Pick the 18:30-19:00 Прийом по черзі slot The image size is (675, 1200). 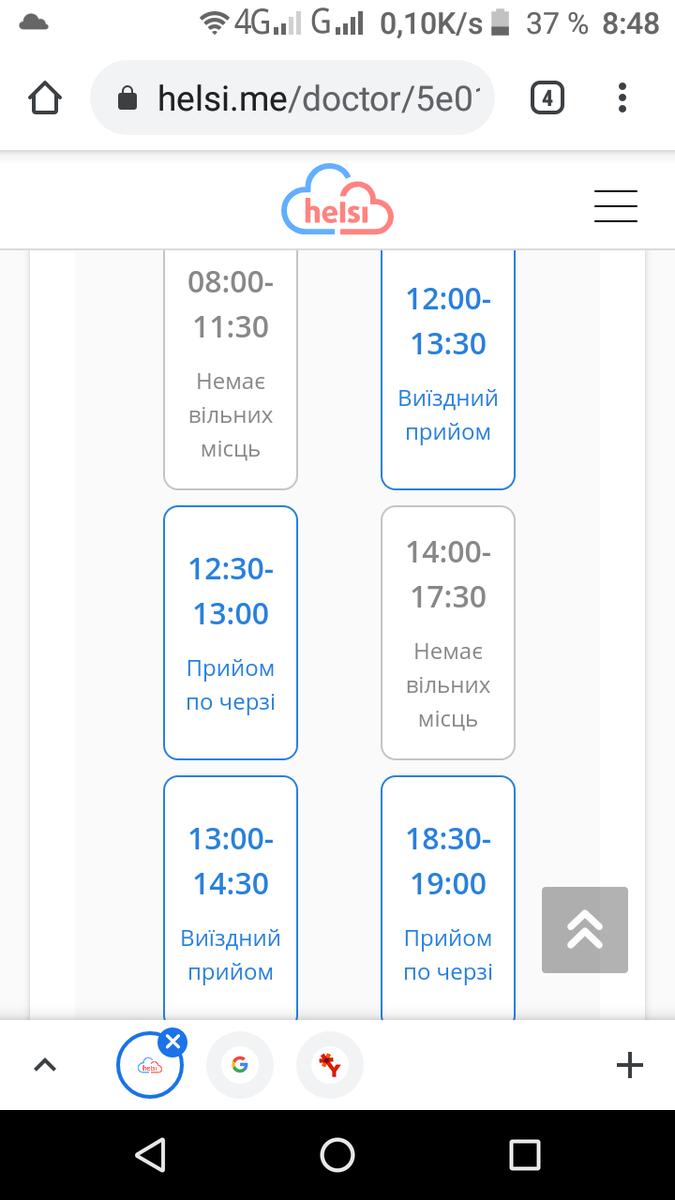click(x=448, y=898)
